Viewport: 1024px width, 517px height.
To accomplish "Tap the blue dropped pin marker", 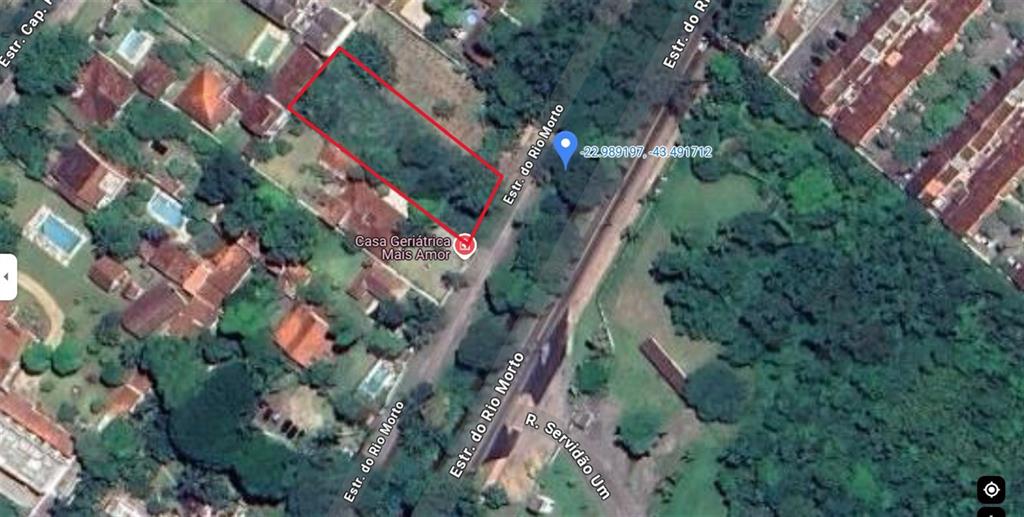I will point(565,147).
